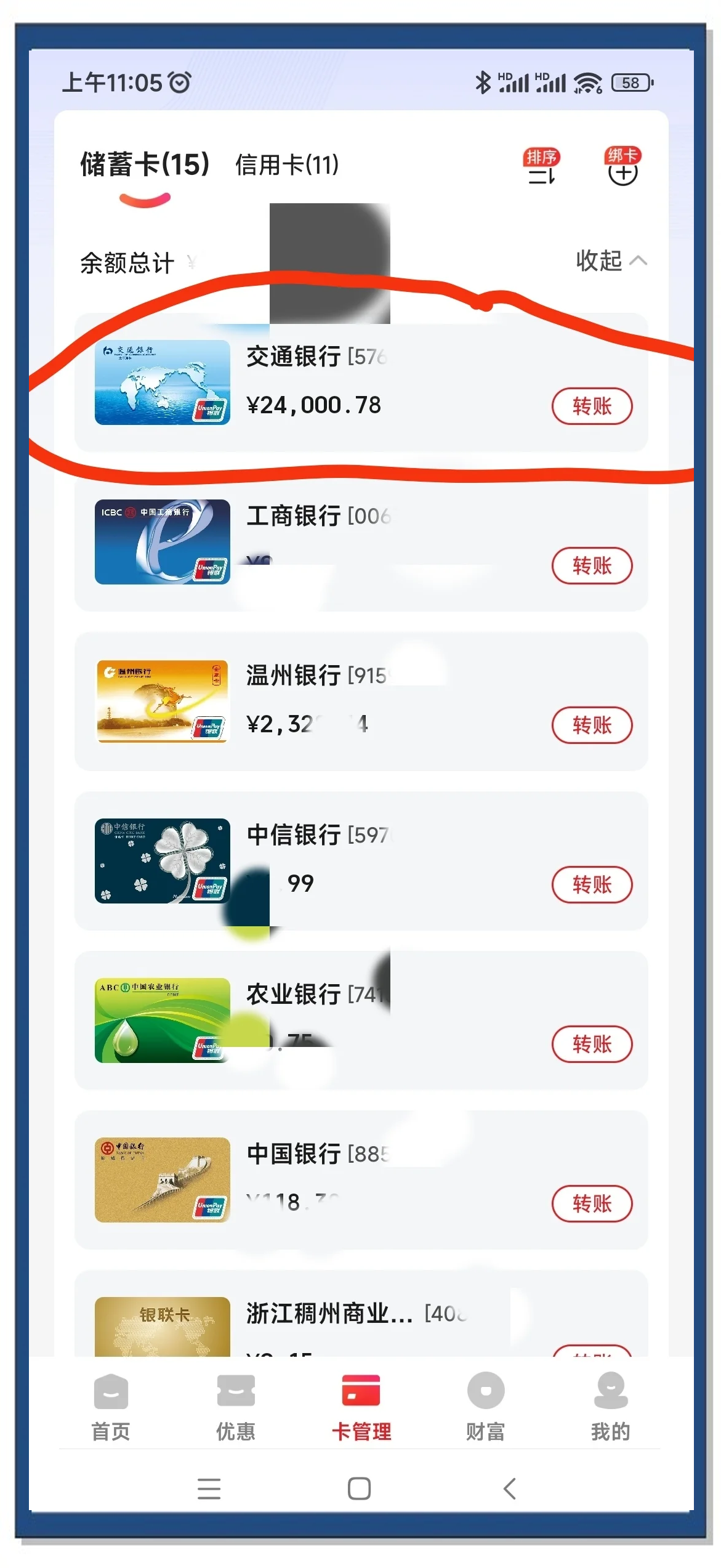
Task: Tap 转账 beside the 农业银行 card
Action: (592, 1045)
